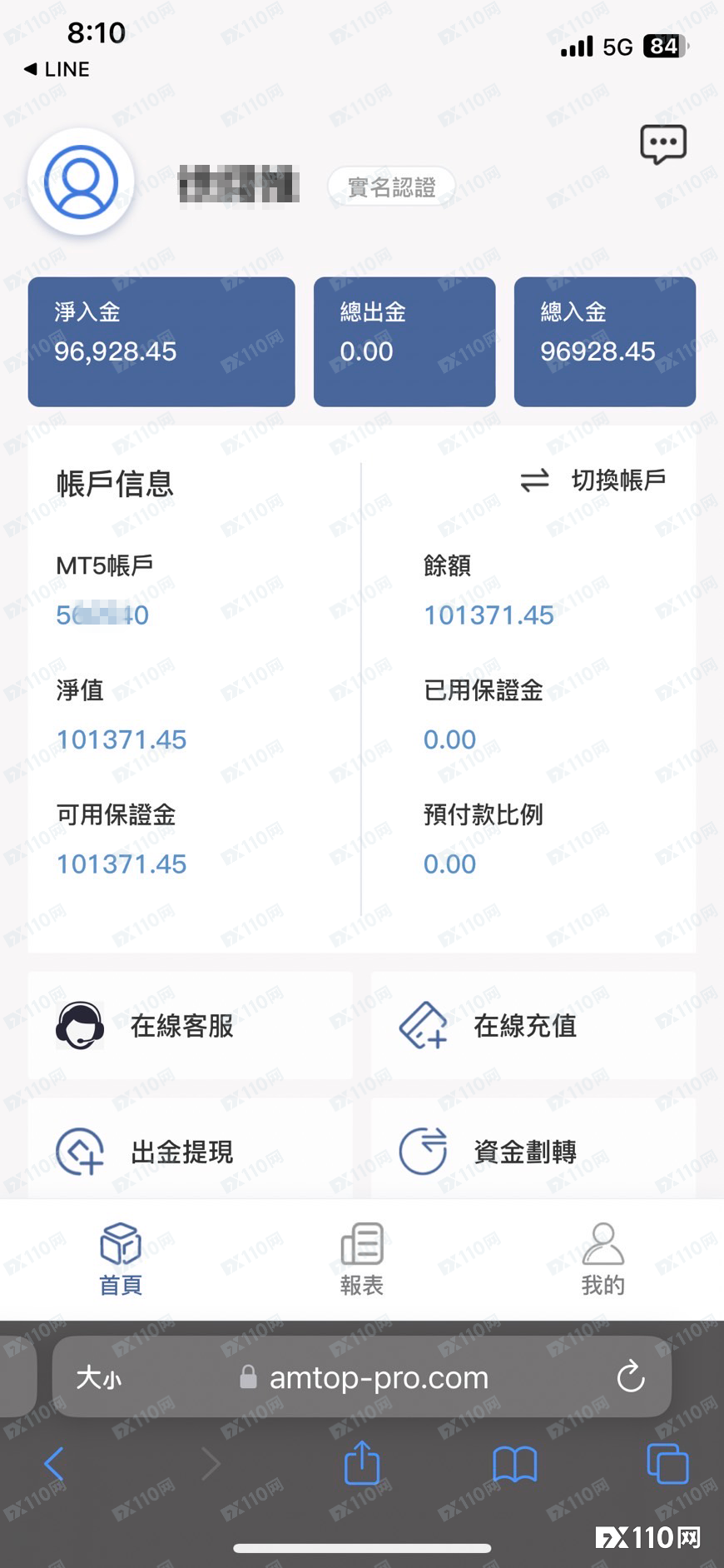Image resolution: width=724 pixels, height=1568 pixels.
Task: Select 出金提現 withdrawal
Action: click(190, 1151)
